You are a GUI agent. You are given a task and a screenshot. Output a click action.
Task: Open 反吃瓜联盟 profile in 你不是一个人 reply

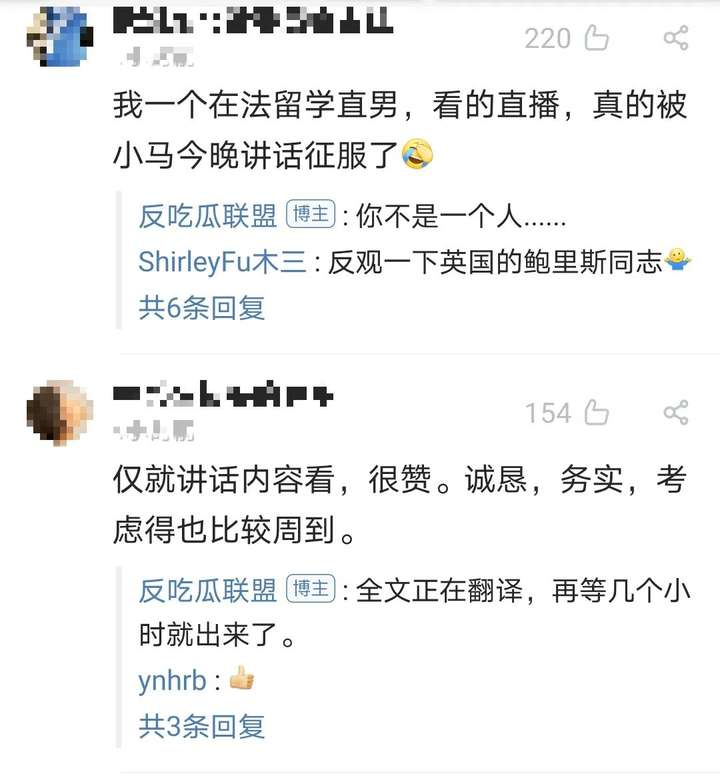pyautogui.click(x=208, y=215)
